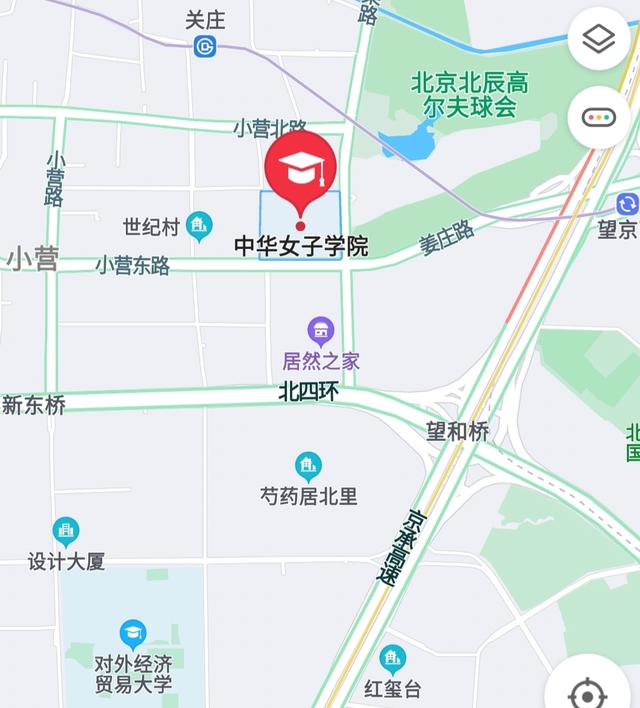Select the 芍药居北里 marker
The height and width of the screenshot is (708, 640).
tap(308, 465)
